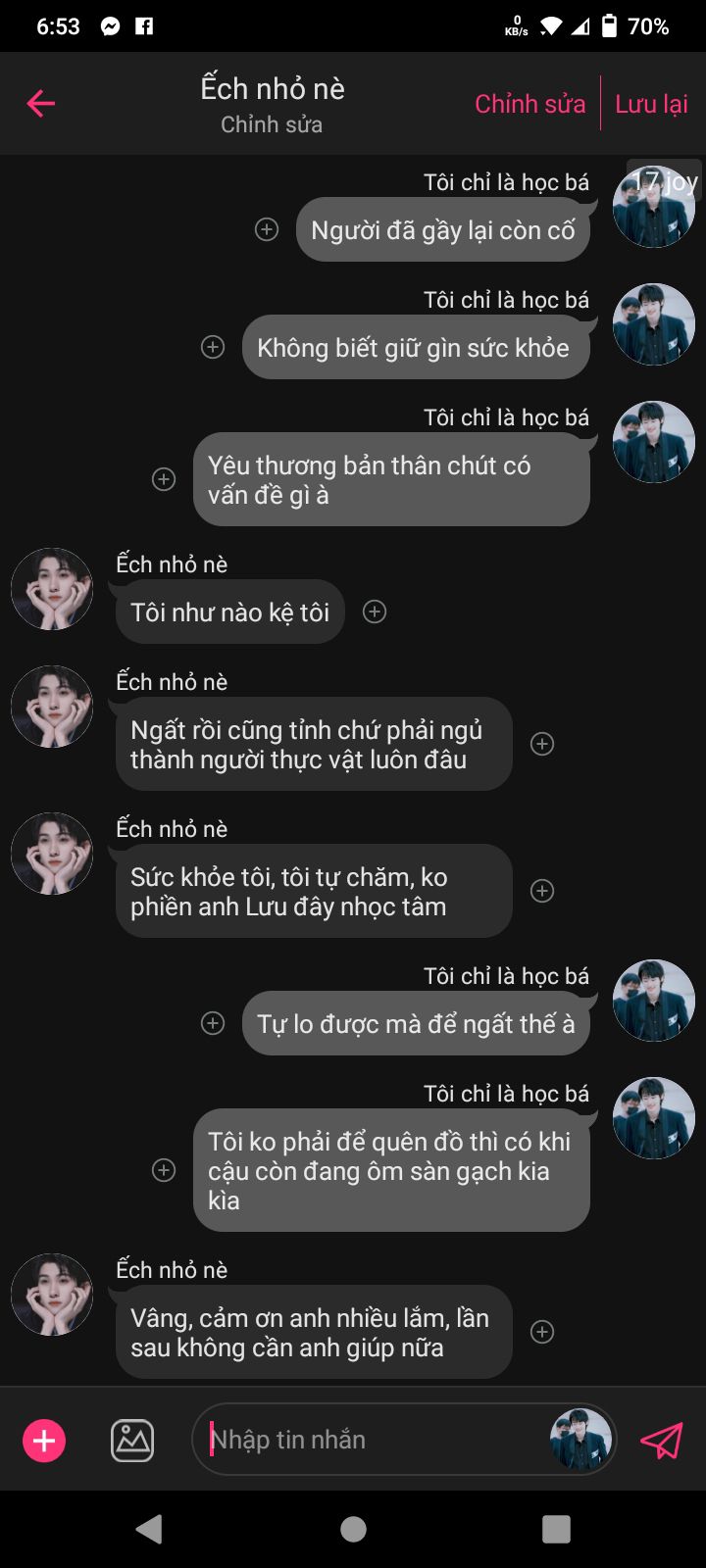Switch sender via avatar in input field
Screen dimensions: 706x1568
[580, 1439]
